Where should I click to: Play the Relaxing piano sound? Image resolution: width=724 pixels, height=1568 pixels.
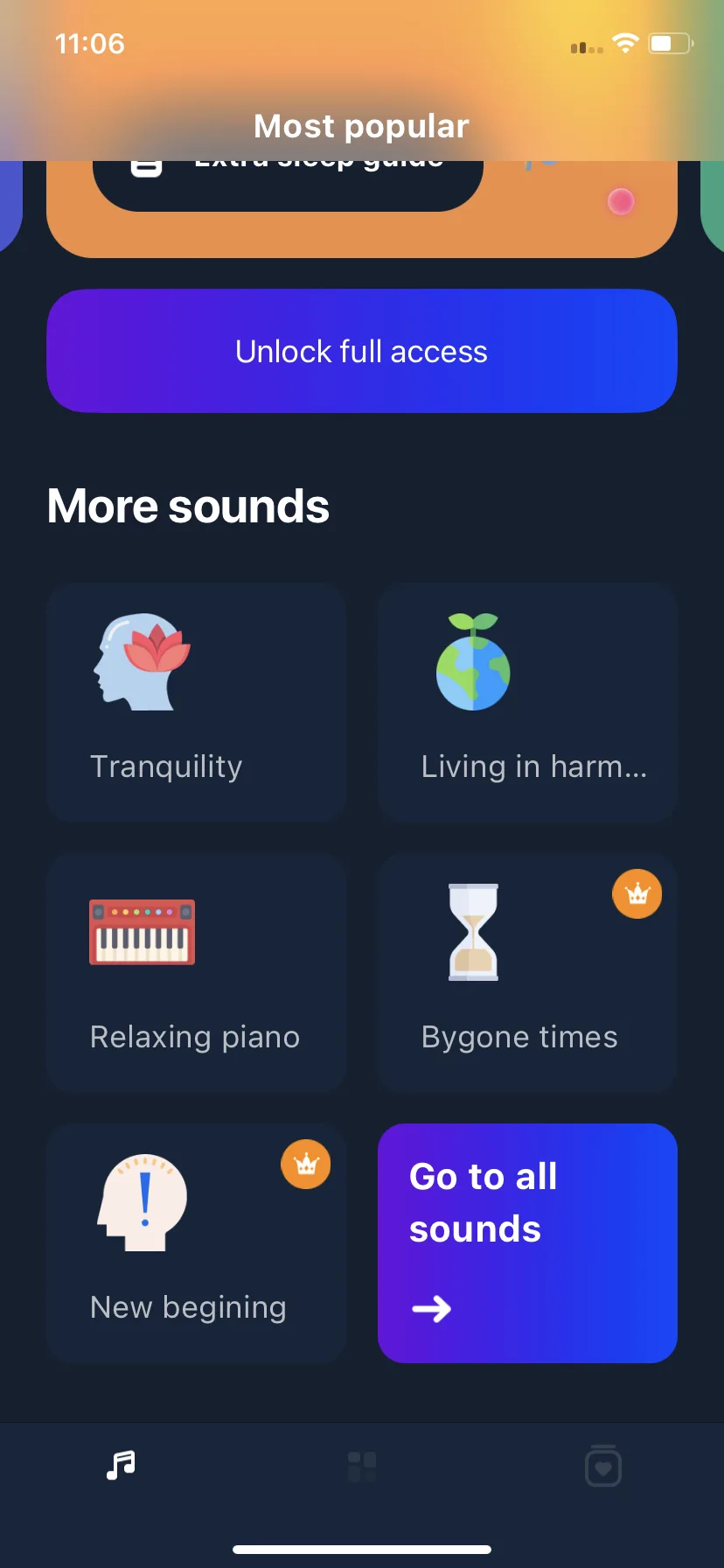pyautogui.click(x=197, y=972)
